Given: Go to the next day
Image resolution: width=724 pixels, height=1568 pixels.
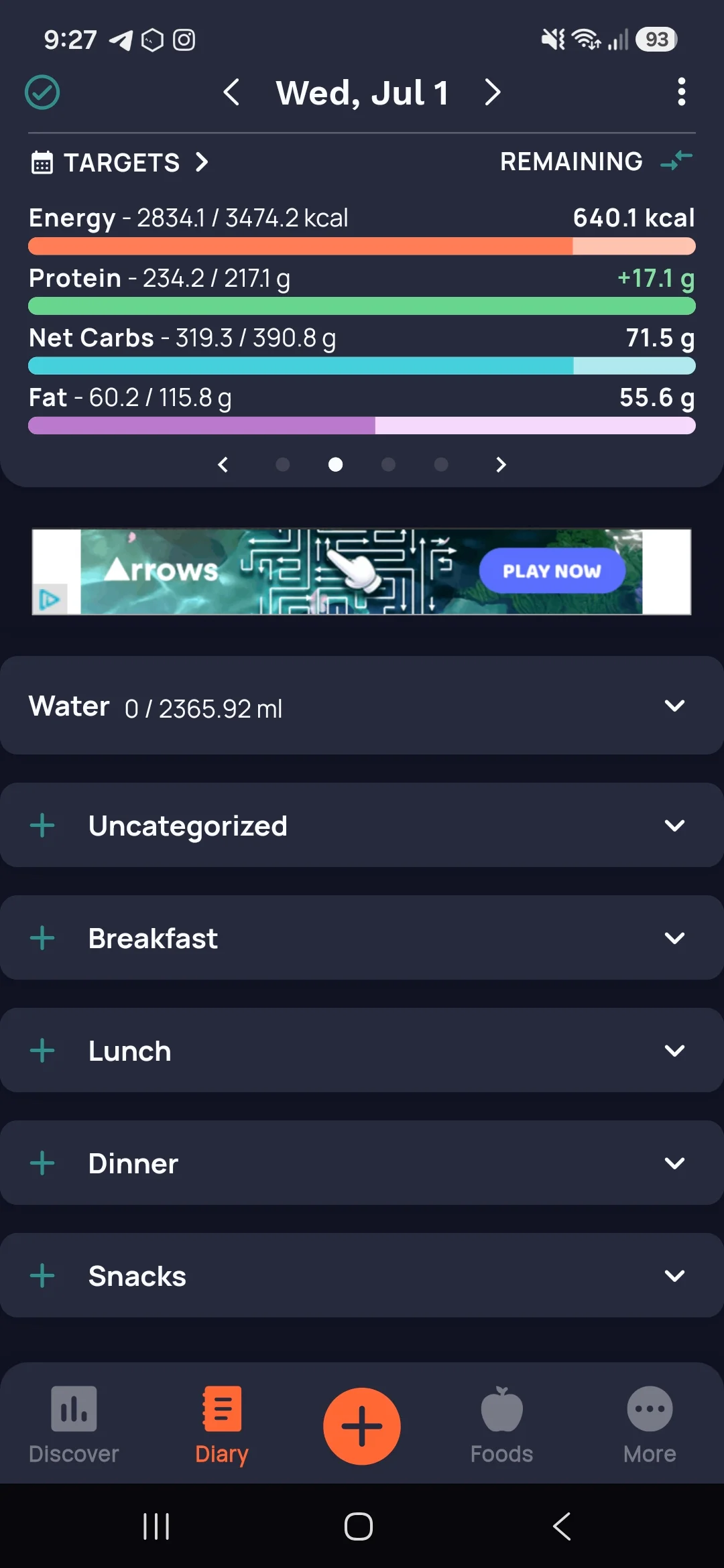Looking at the screenshot, I should [x=493, y=92].
